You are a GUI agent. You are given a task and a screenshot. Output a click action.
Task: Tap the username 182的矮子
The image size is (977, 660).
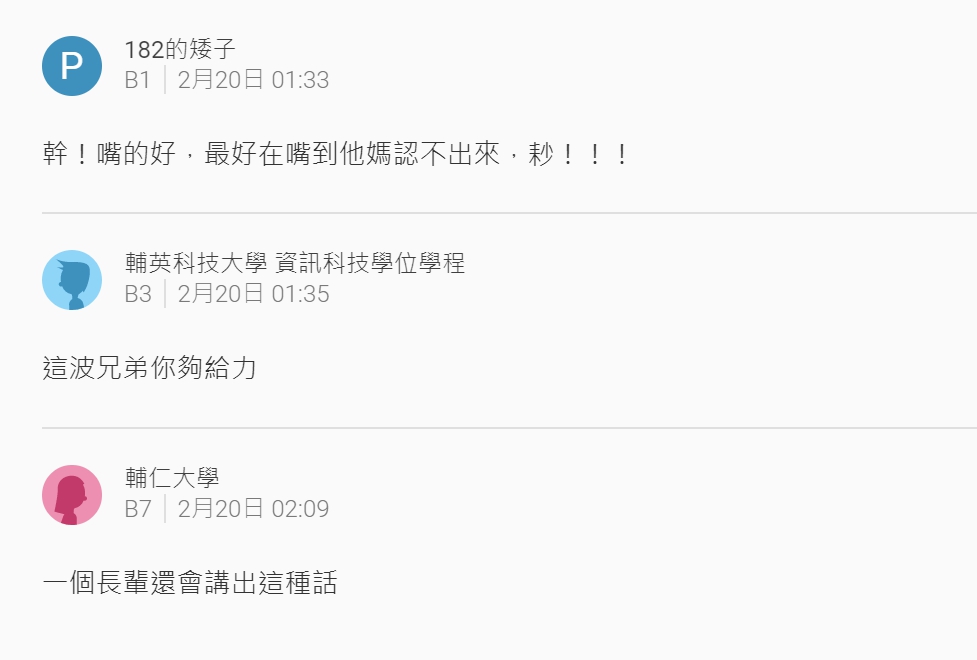pos(179,50)
